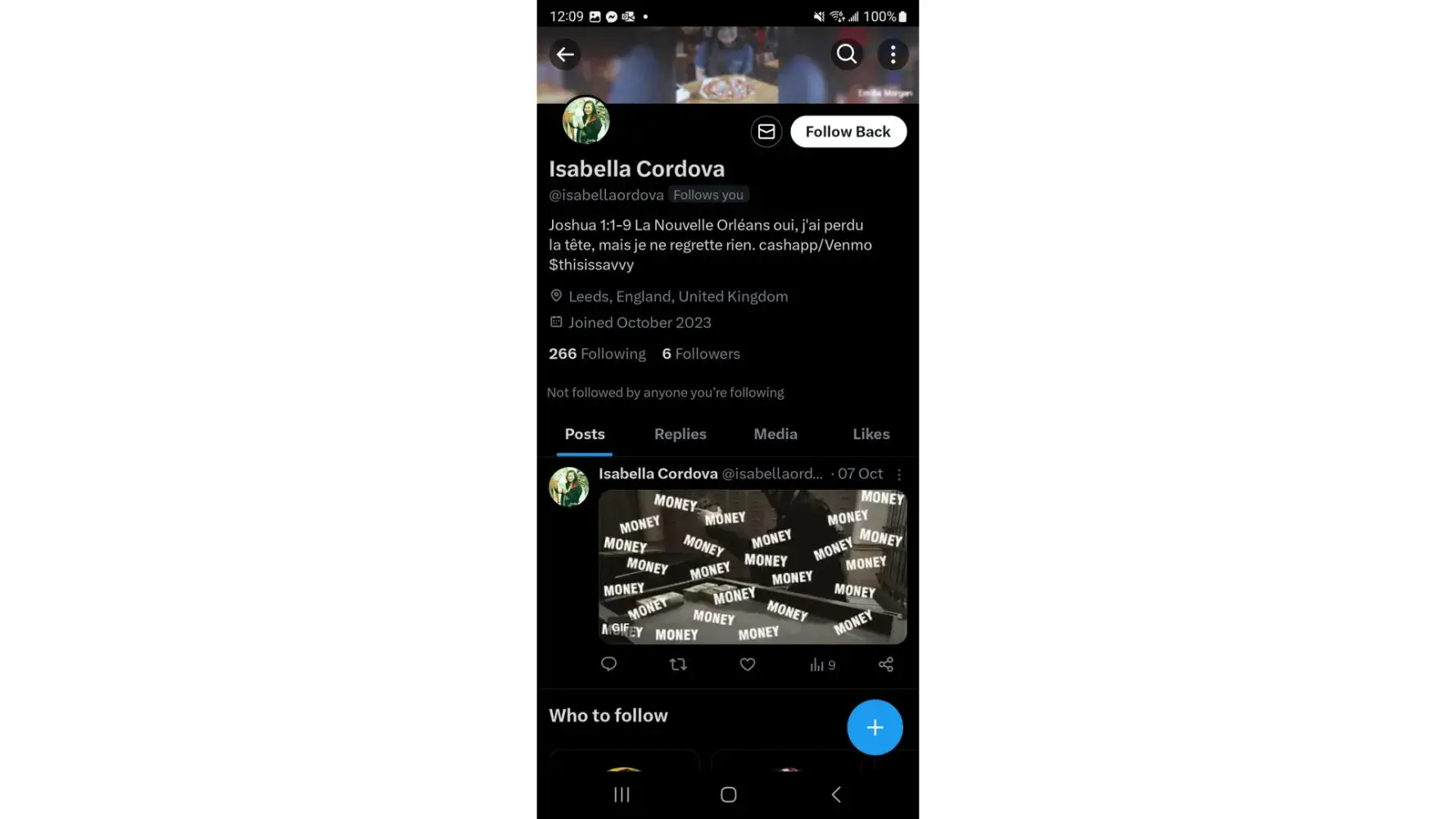
Task: Open the 07 Oct post options menu
Action: pos(899,475)
